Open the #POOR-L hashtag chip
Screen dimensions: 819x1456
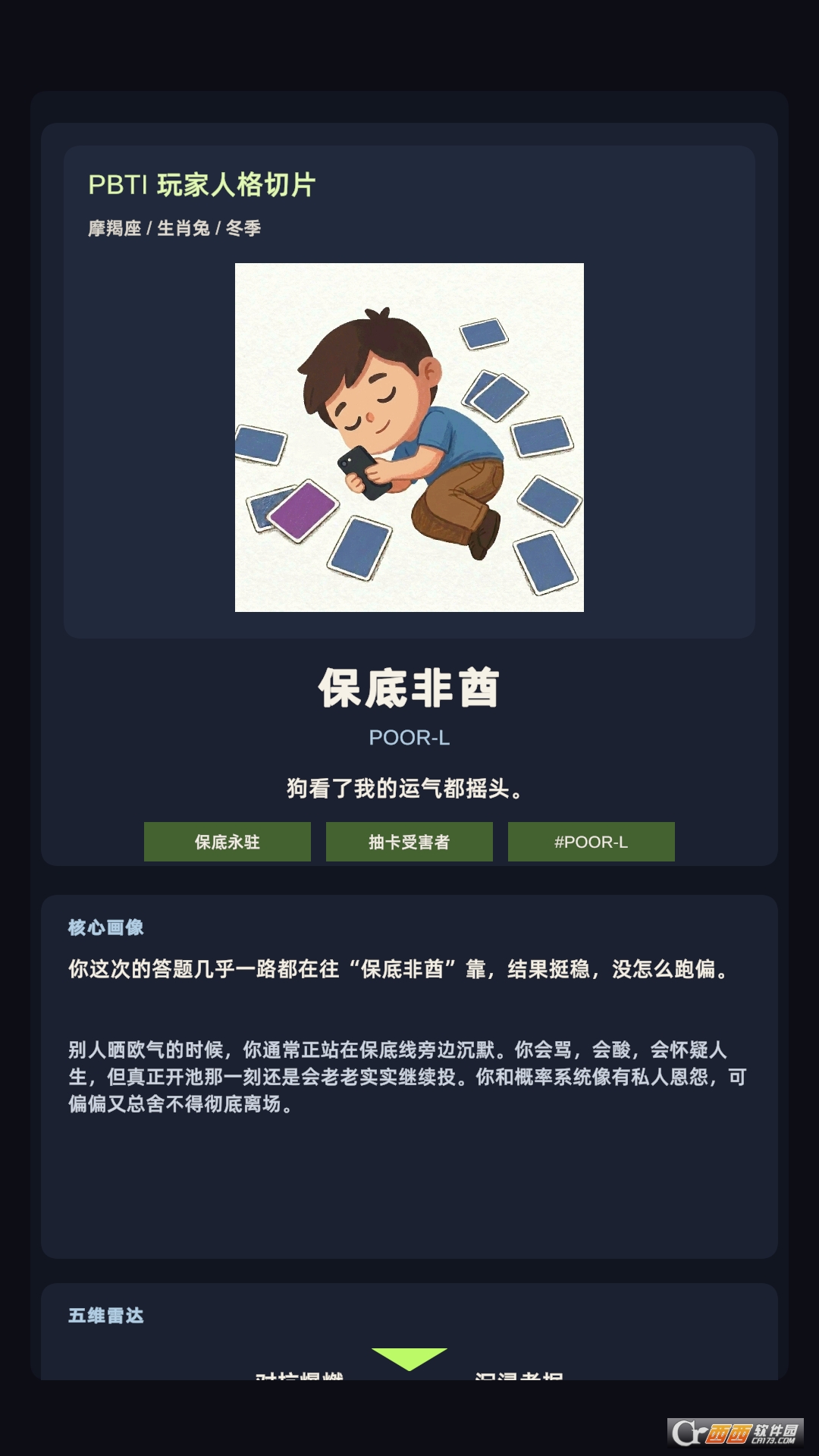[x=591, y=842]
